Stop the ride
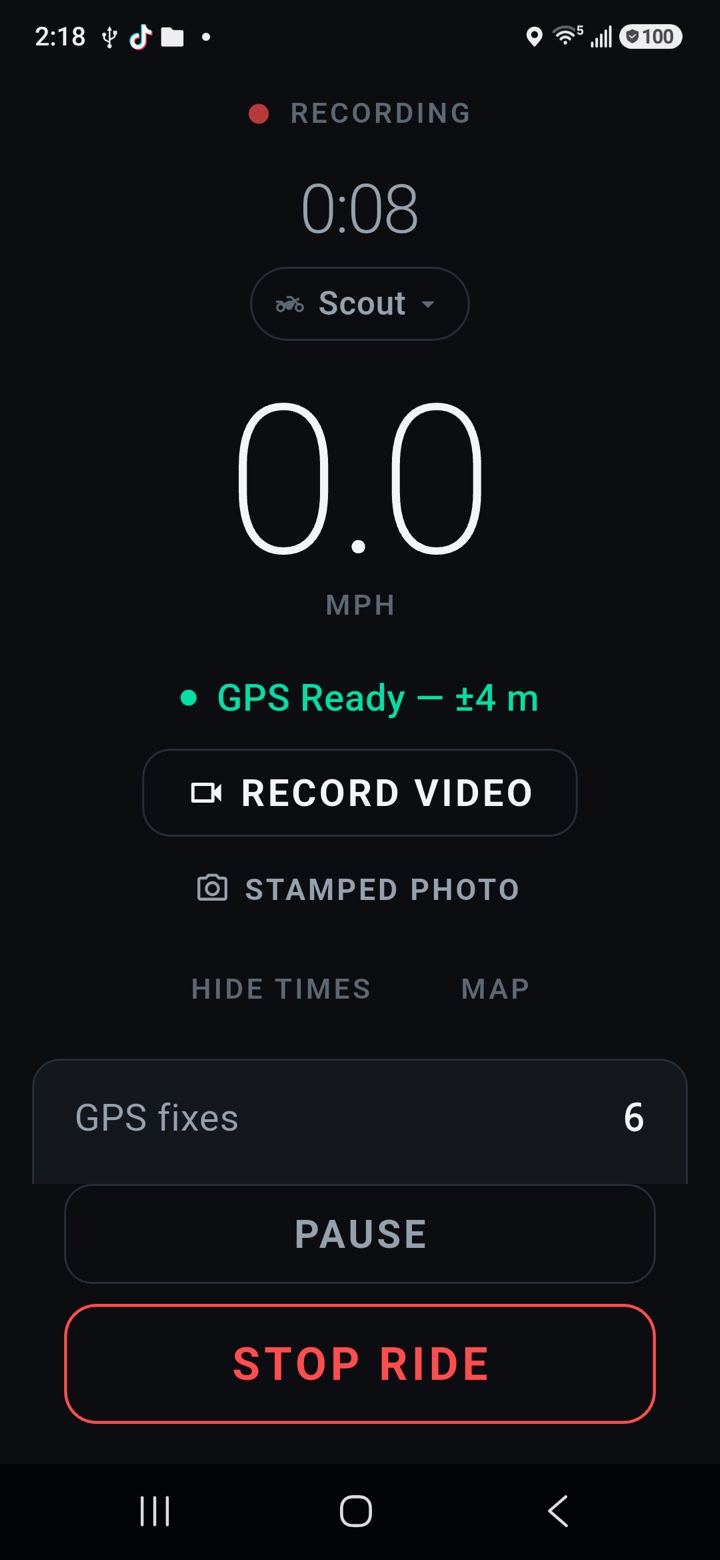Image resolution: width=720 pixels, height=1560 pixels. click(360, 1364)
